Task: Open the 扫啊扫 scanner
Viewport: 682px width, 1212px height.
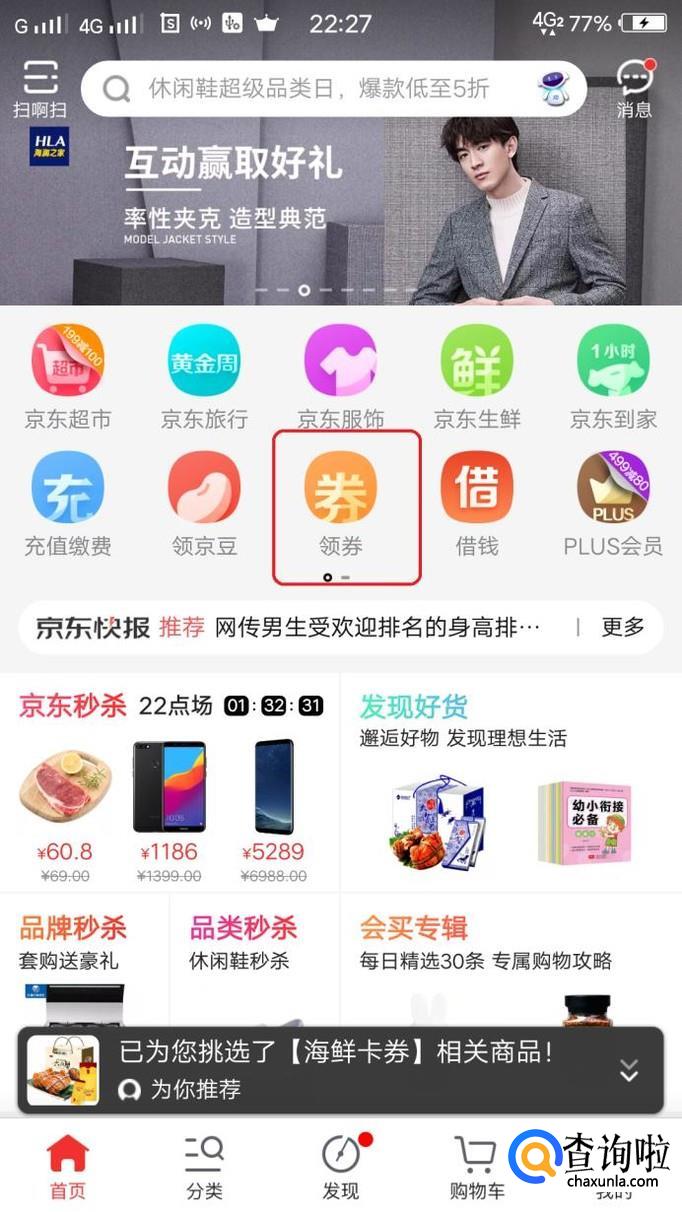Action: [40, 88]
